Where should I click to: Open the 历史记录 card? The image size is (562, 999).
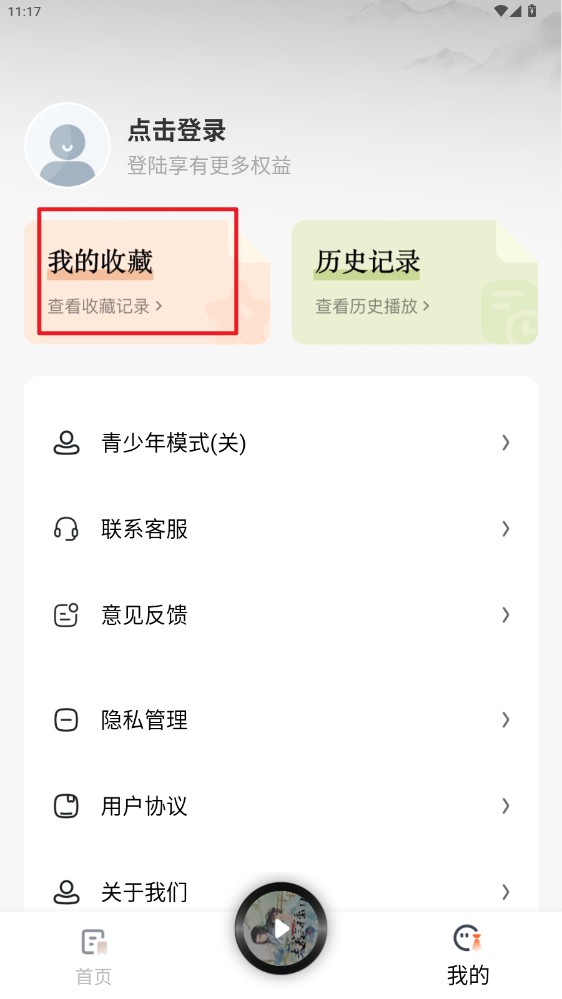click(x=415, y=282)
